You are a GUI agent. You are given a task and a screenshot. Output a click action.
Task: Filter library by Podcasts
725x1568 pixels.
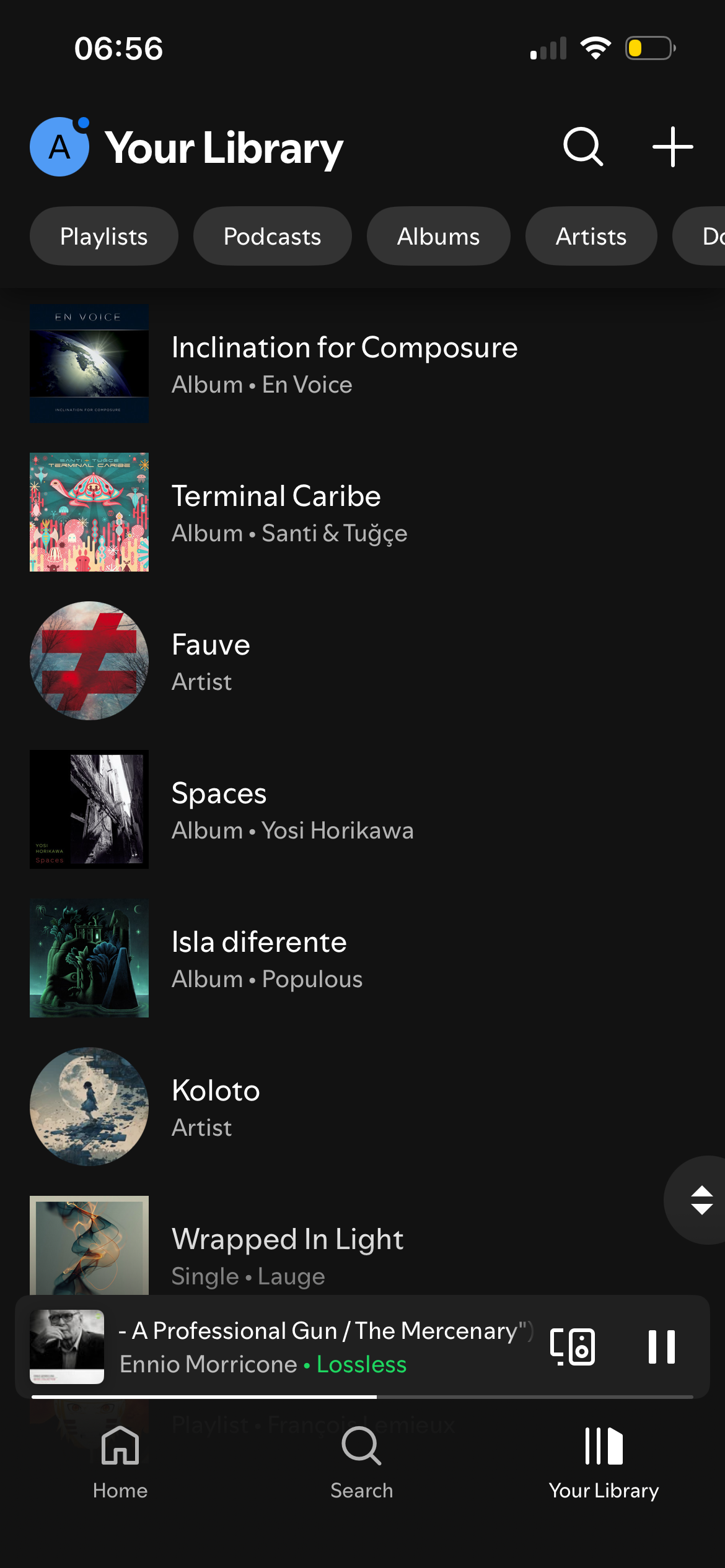(272, 237)
